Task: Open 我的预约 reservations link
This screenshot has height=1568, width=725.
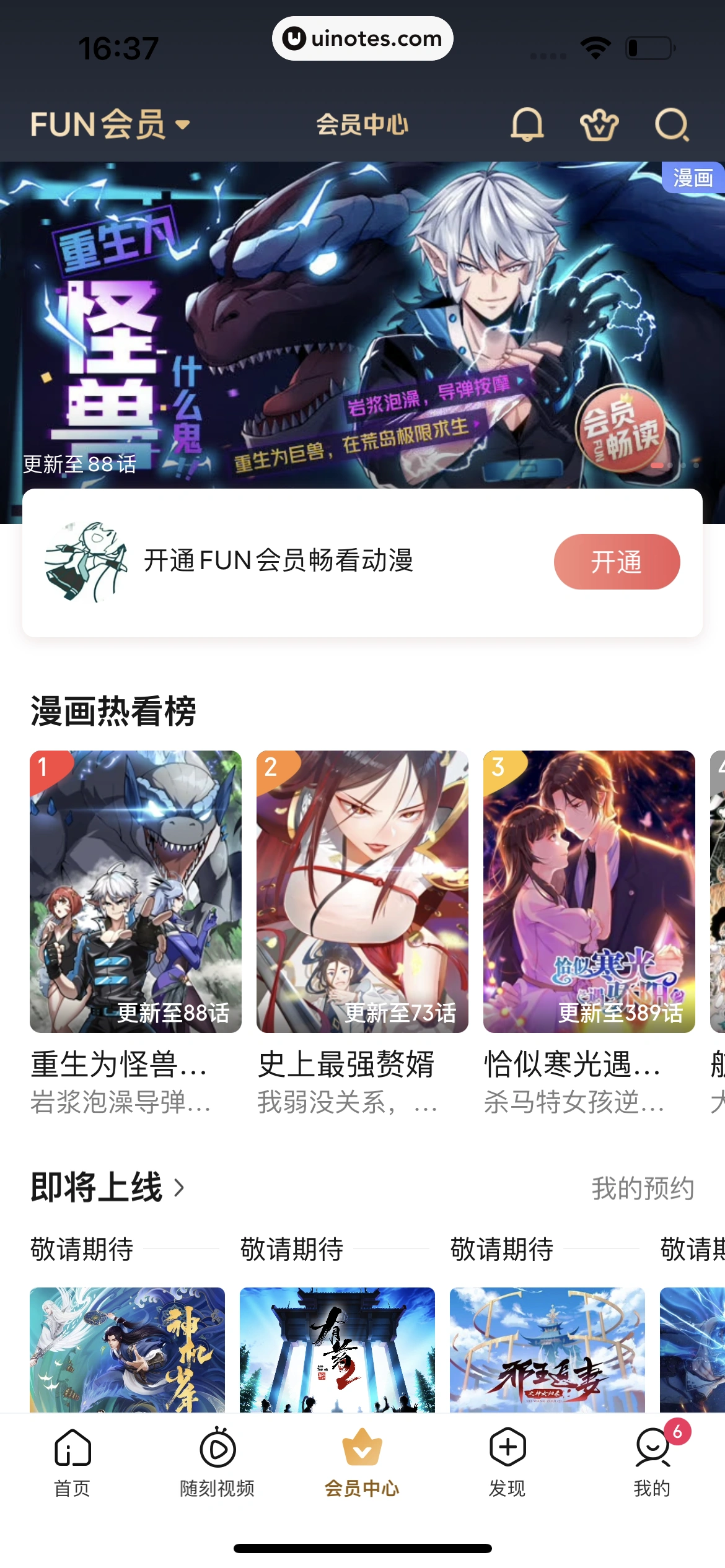Action: pyautogui.click(x=643, y=1187)
